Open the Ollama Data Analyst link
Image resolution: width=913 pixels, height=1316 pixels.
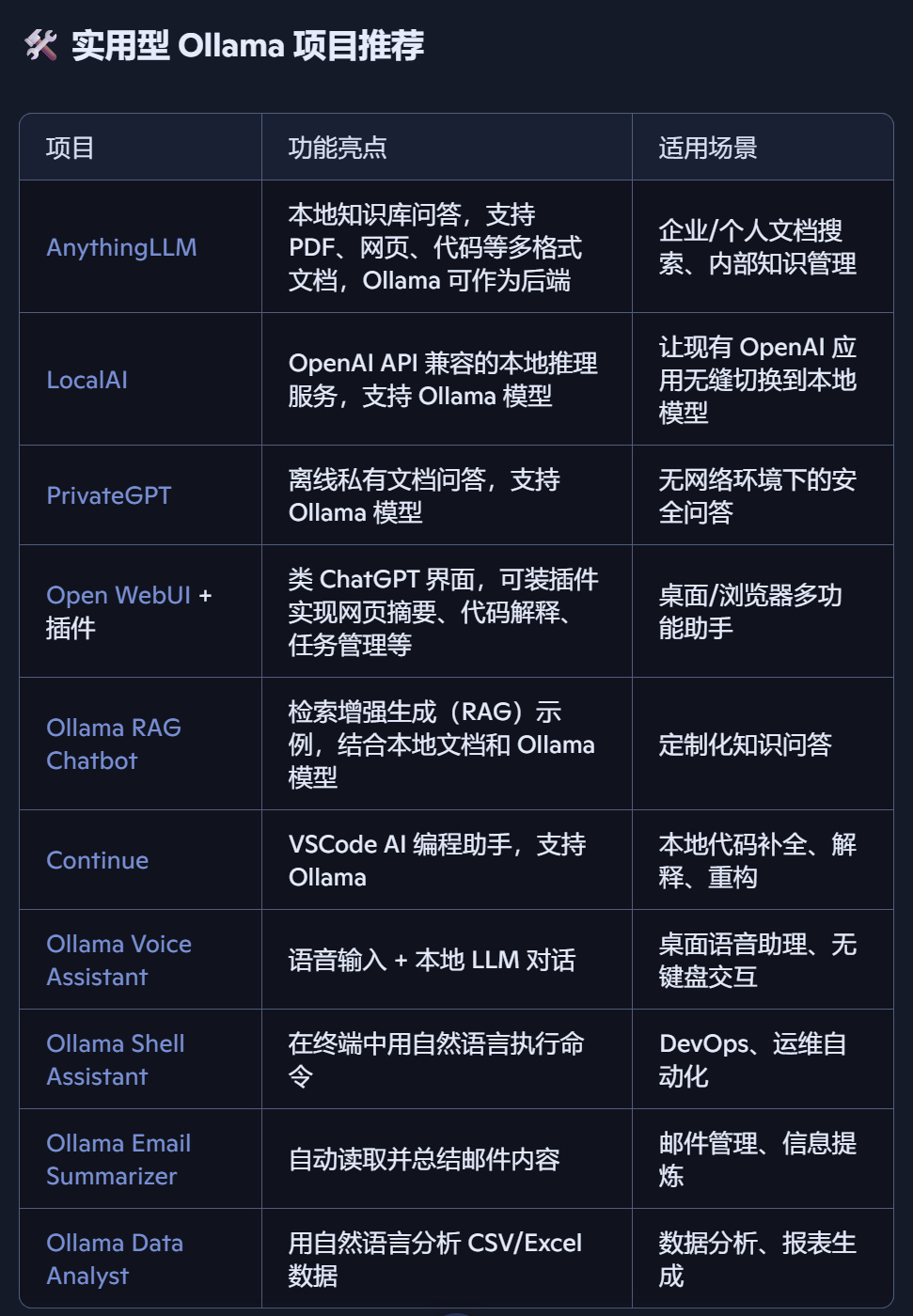click(x=114, y=1244)
